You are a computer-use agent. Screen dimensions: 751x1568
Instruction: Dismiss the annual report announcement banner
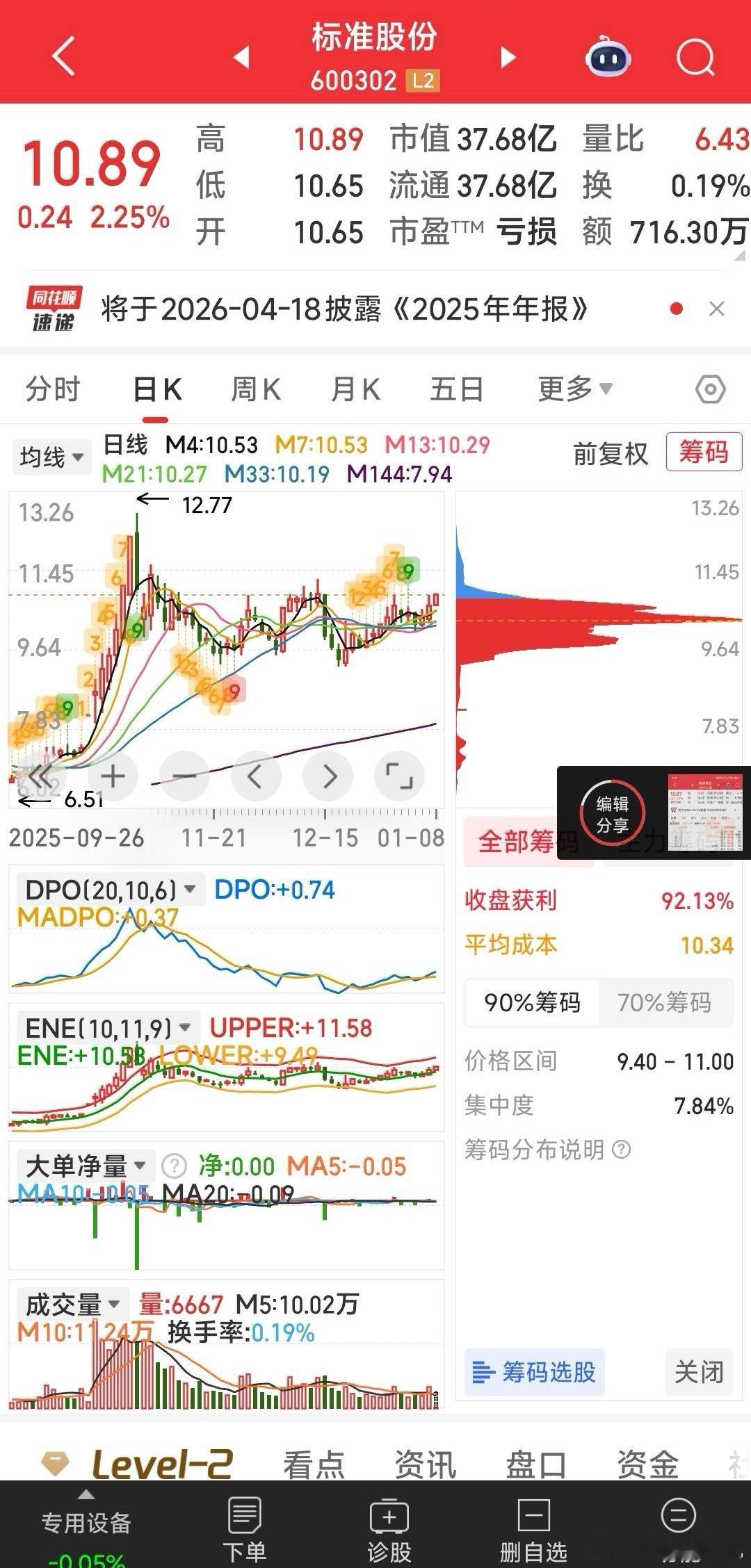point(717,309)
